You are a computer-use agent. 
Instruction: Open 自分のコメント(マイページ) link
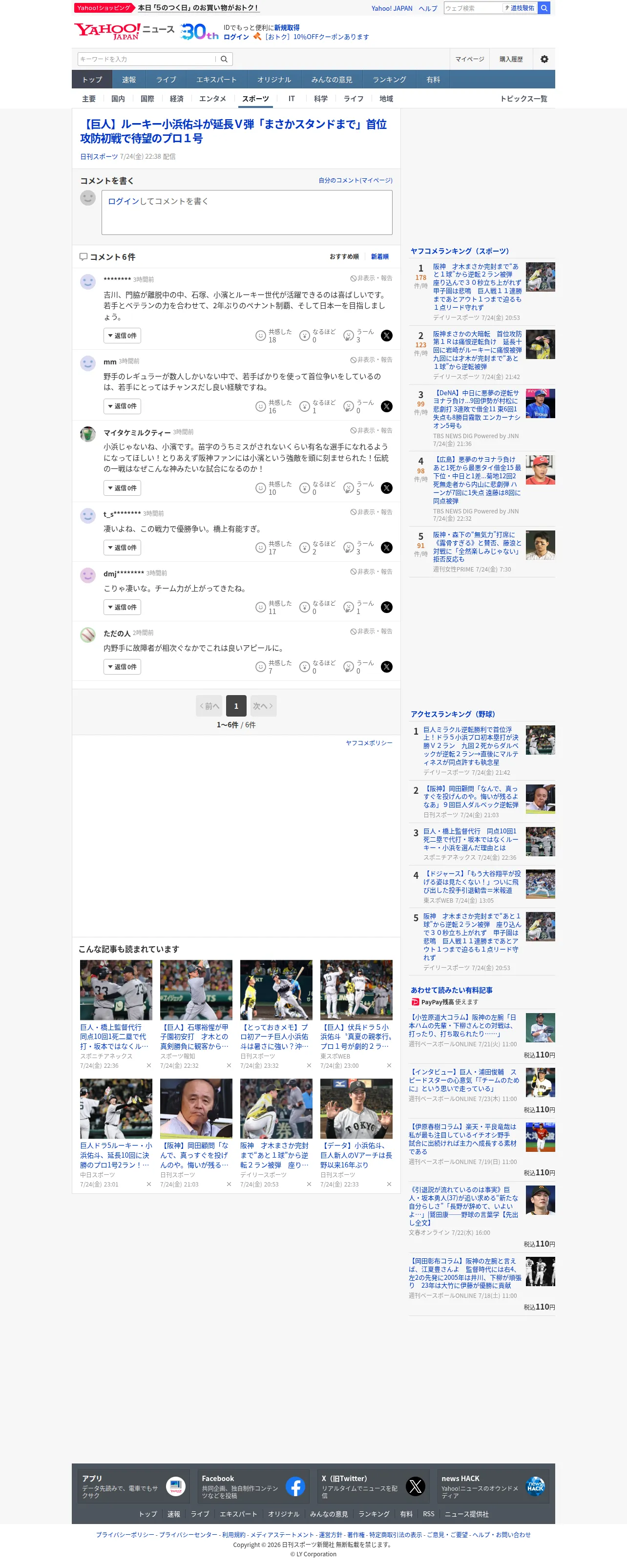click(355, 180)
